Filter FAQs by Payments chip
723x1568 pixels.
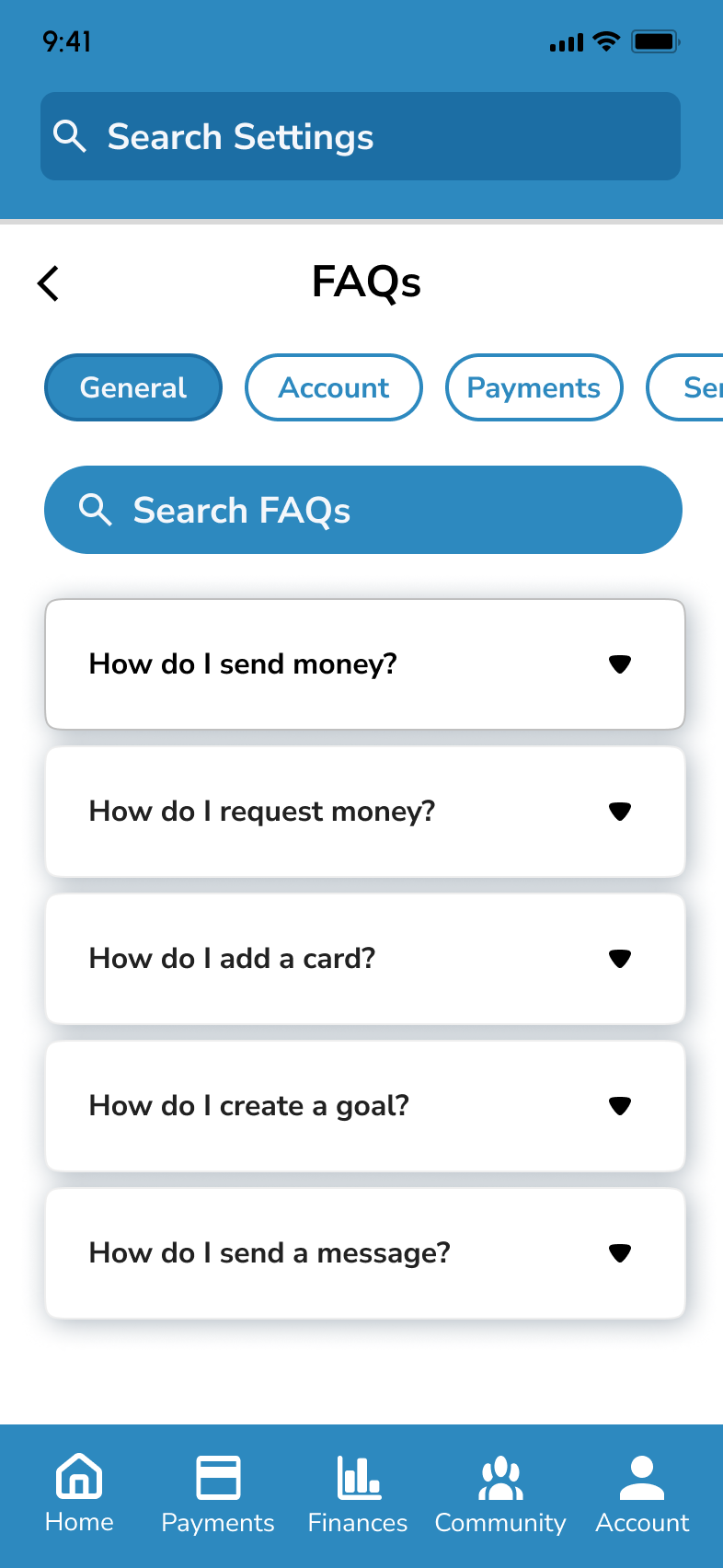pyautogui.click(x=534, y=387)
